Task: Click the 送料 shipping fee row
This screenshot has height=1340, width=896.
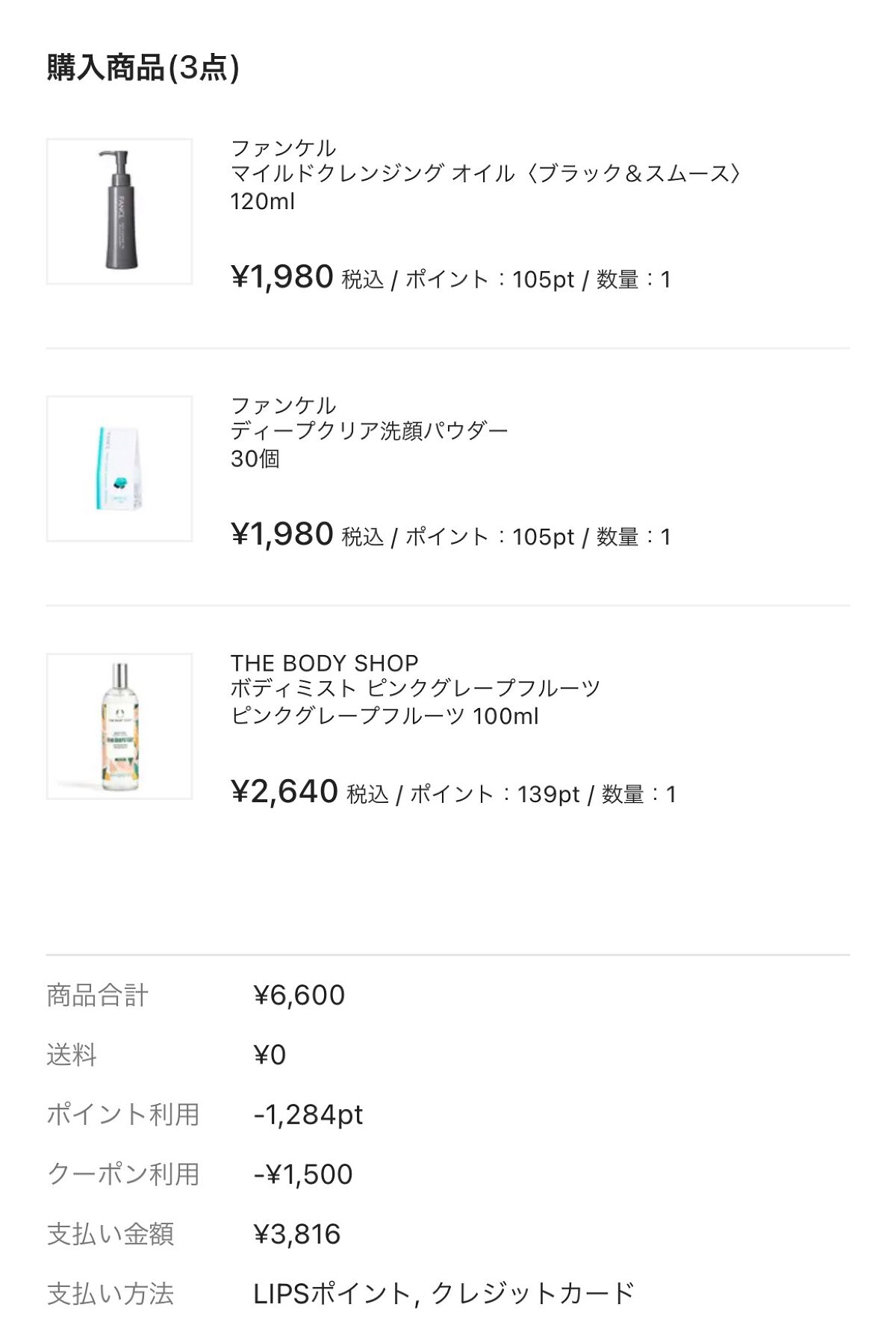Action: 72,1056
